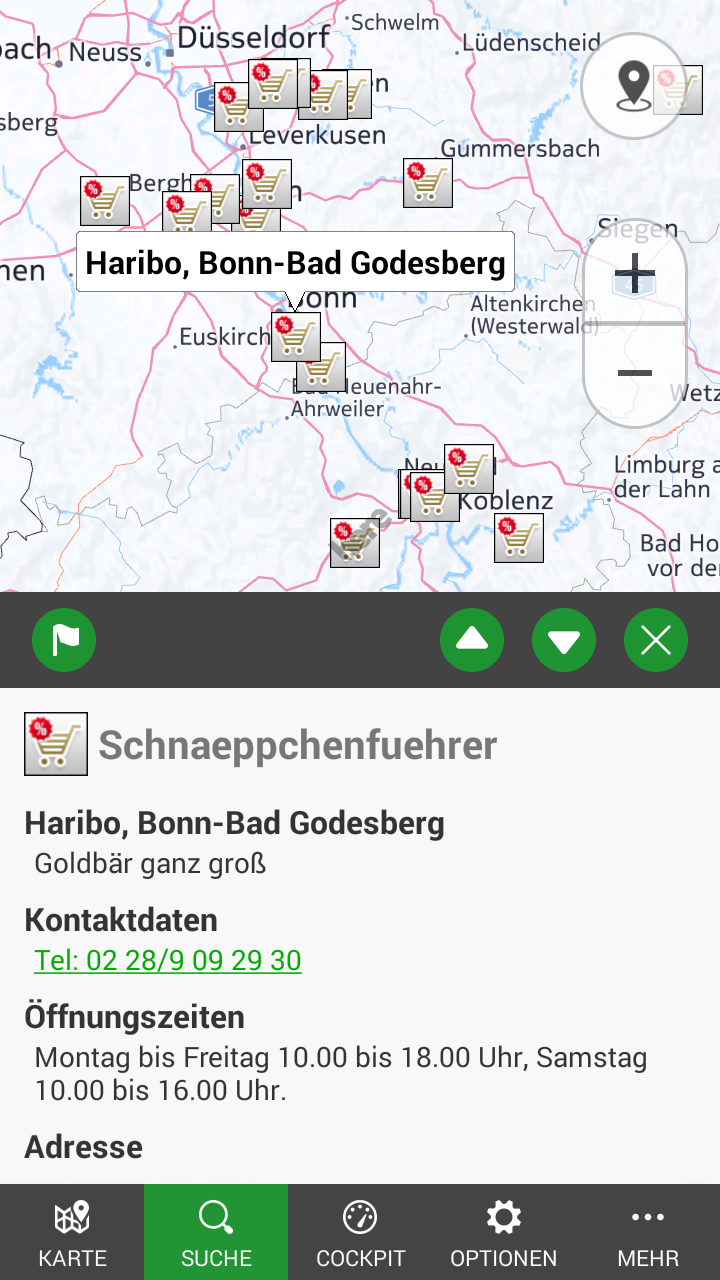
Task: Open the Mehr tab
Action: point(648,1232)
